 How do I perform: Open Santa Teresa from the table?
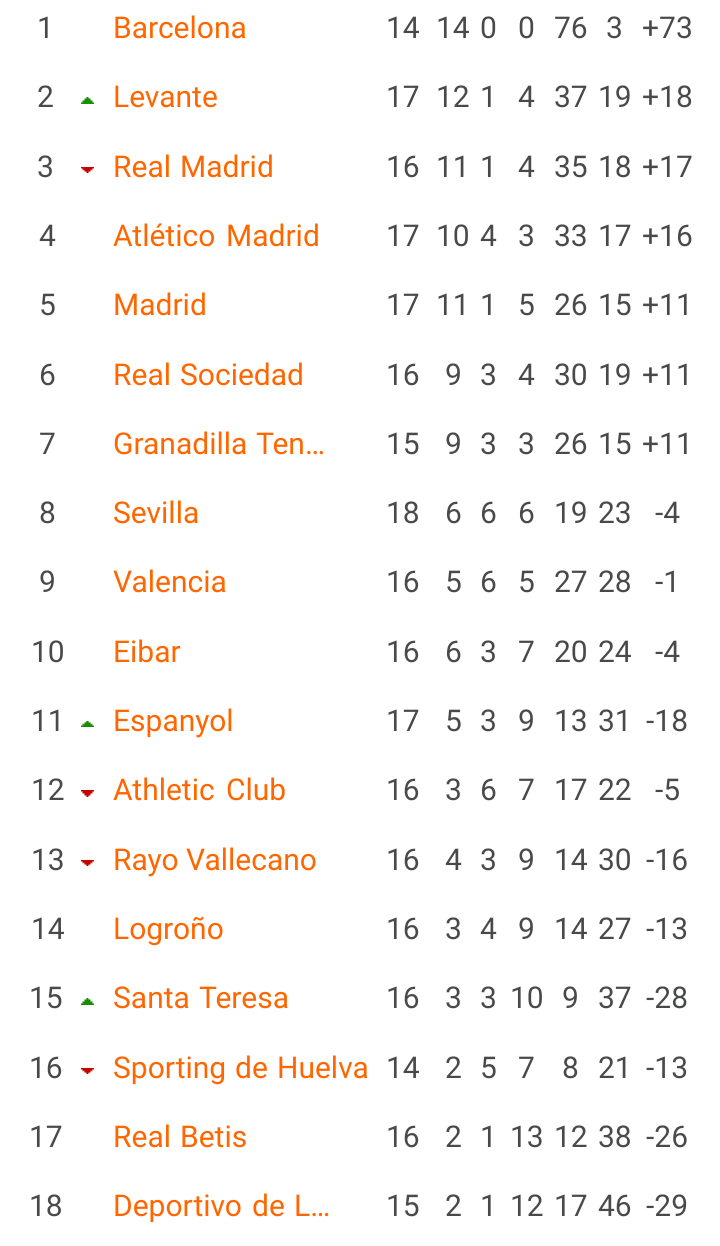coord(201,998)
